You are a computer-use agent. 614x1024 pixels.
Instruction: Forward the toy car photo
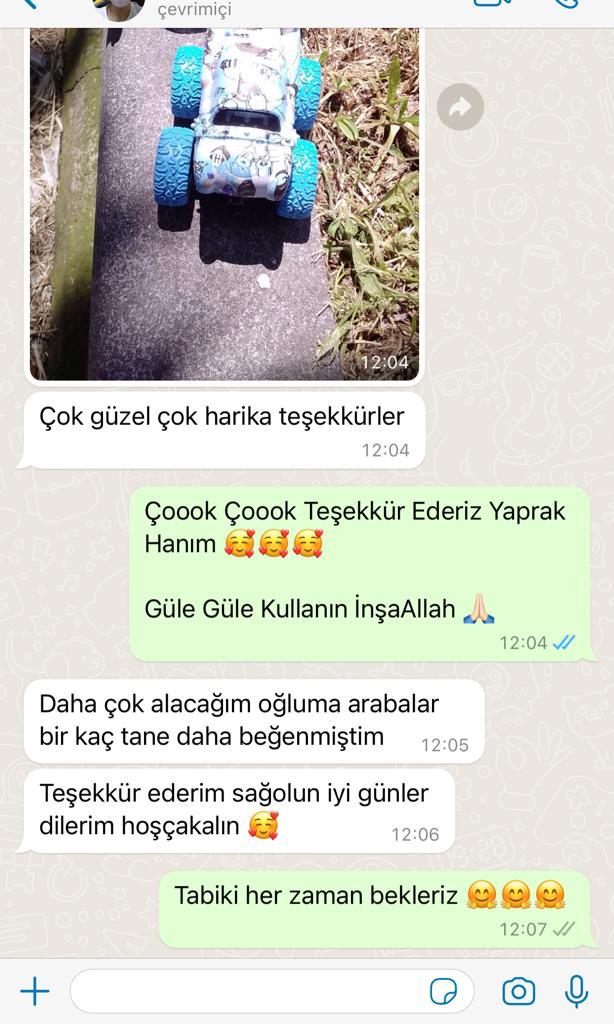tap(460, 106)
